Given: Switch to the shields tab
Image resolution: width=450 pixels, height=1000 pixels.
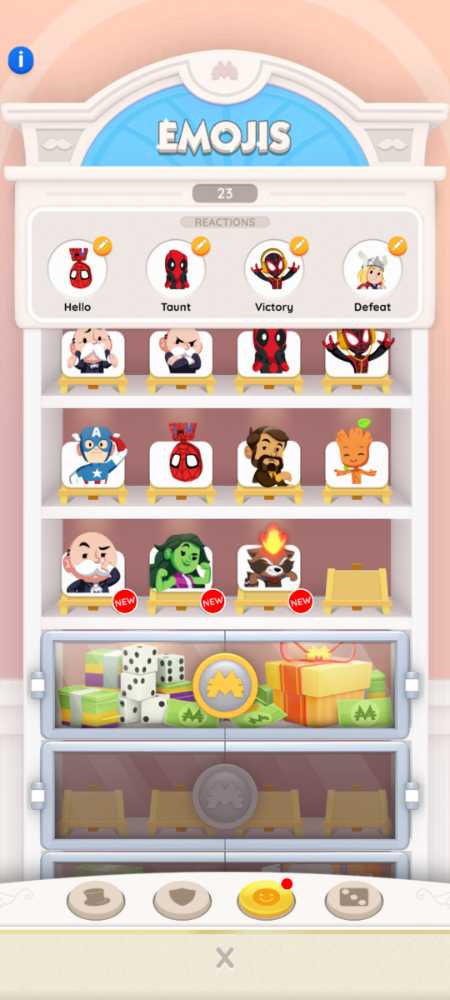Looking at the screenshot, I should point(182,900).
